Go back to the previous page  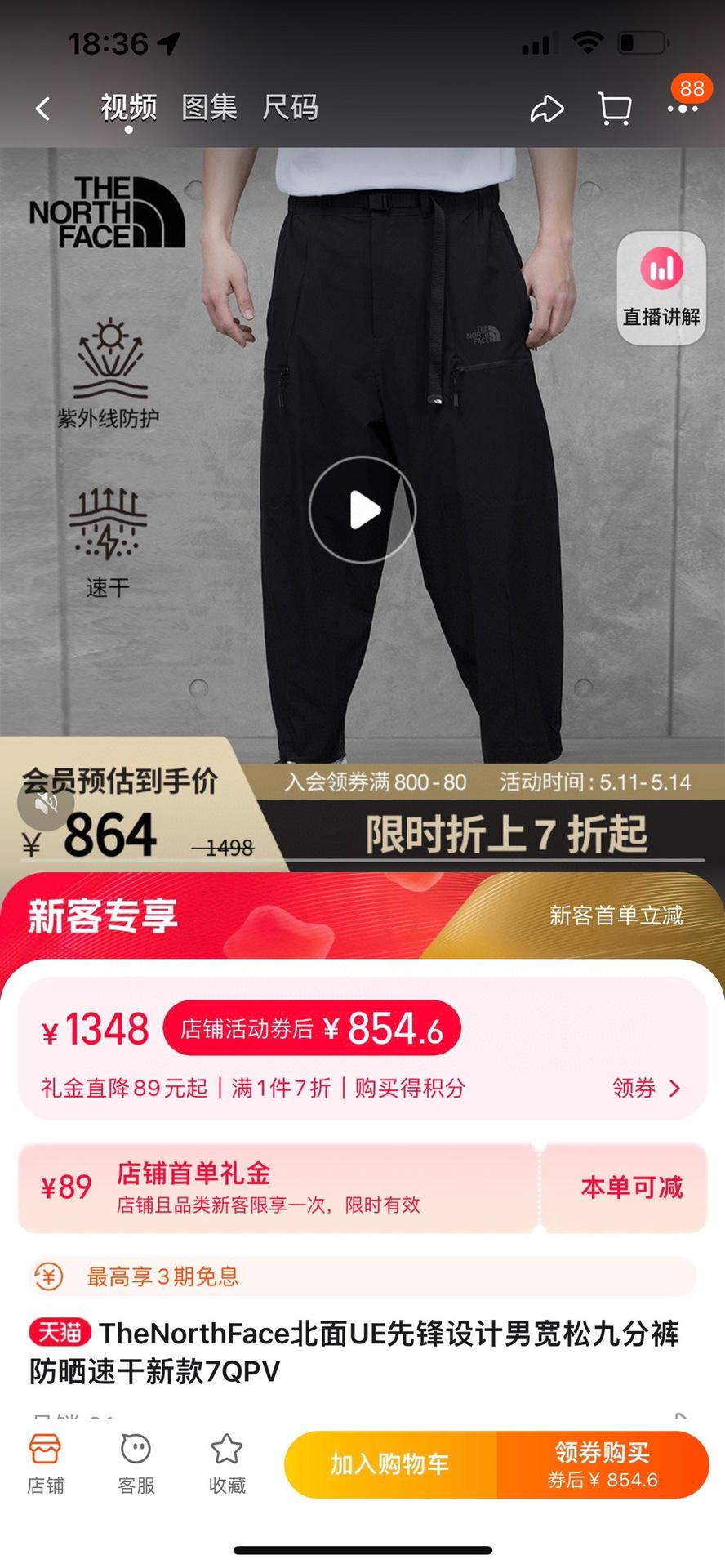coord(43,108)
